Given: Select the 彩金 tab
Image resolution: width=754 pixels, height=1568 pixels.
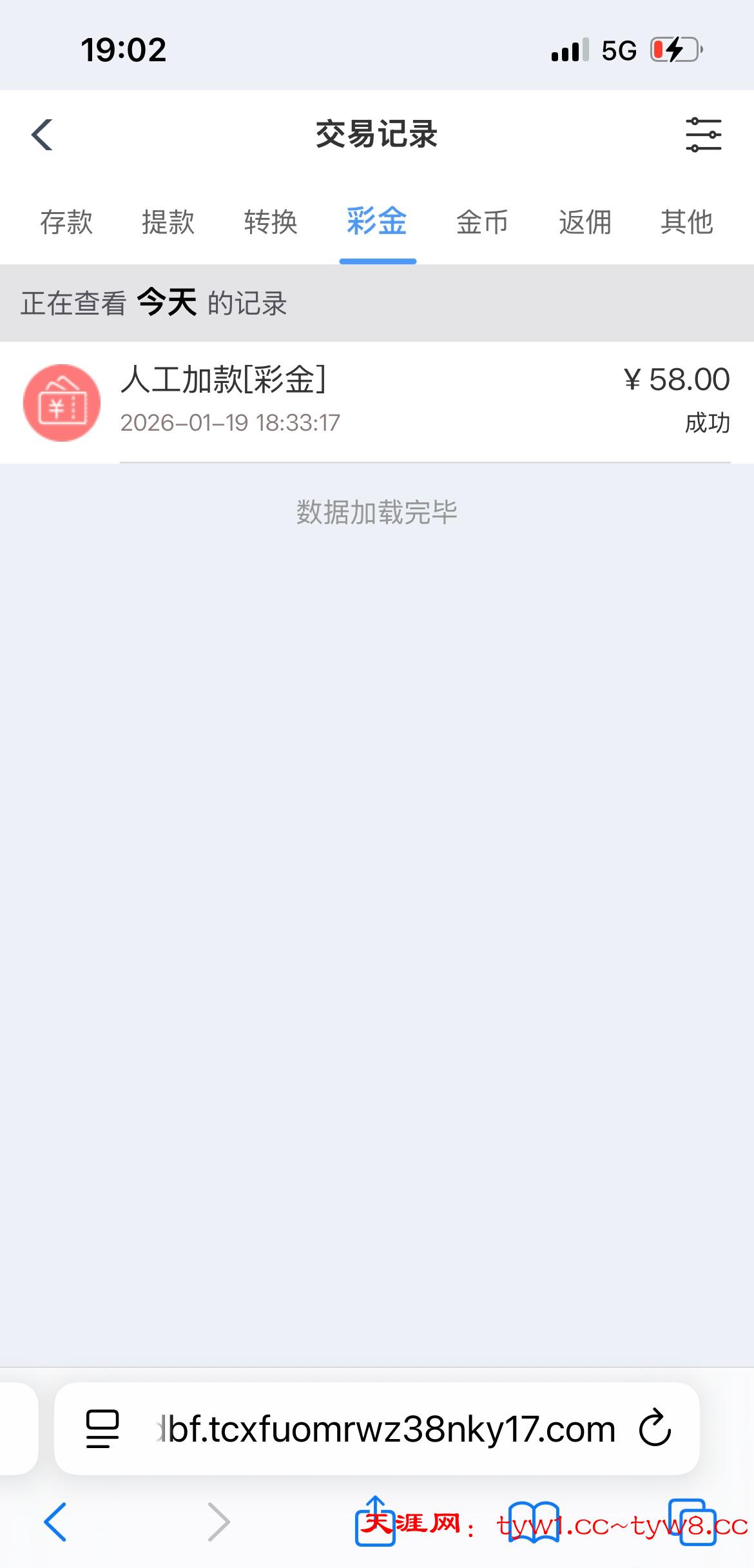Looking at the screenshot, I should [x=377, y=222].
